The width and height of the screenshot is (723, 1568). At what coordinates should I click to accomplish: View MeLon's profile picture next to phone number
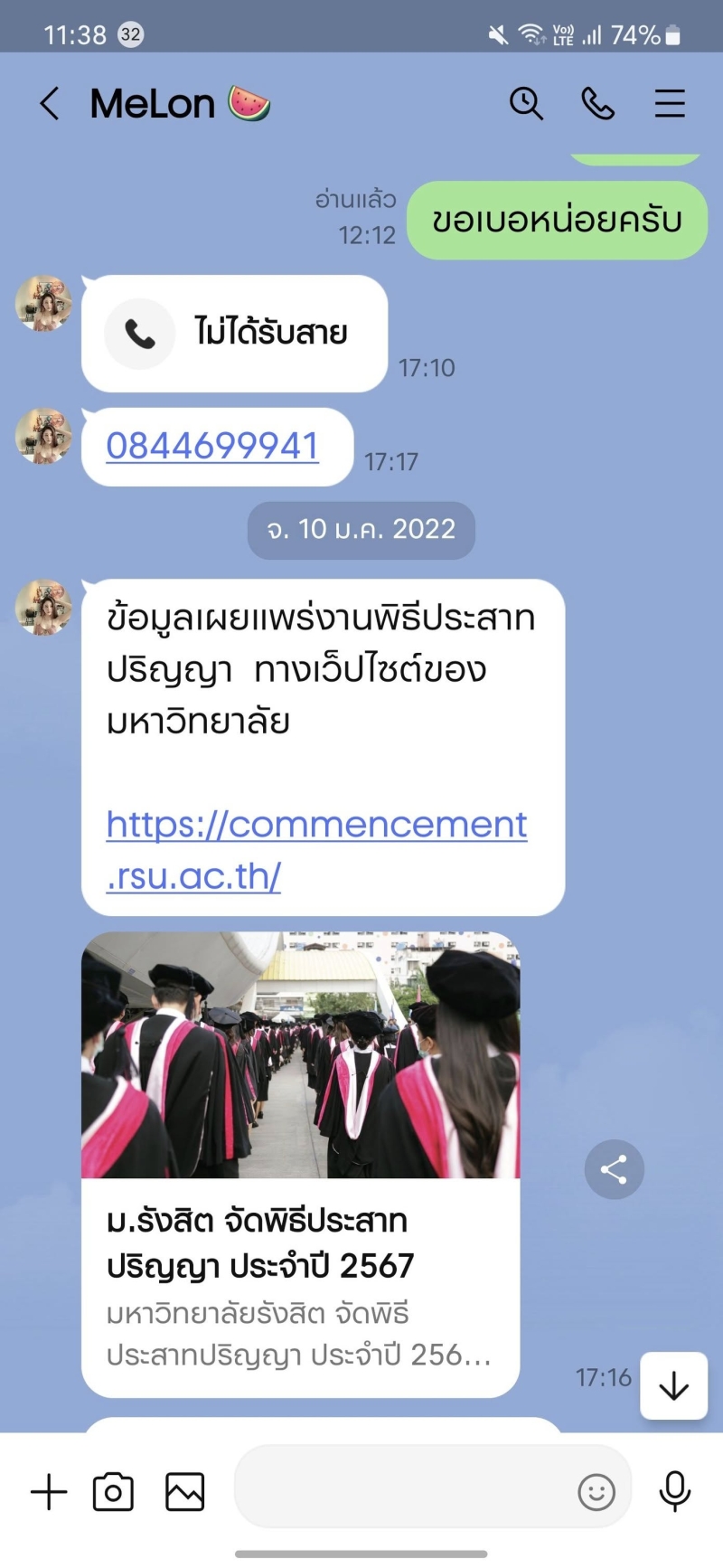click(43, 437)
